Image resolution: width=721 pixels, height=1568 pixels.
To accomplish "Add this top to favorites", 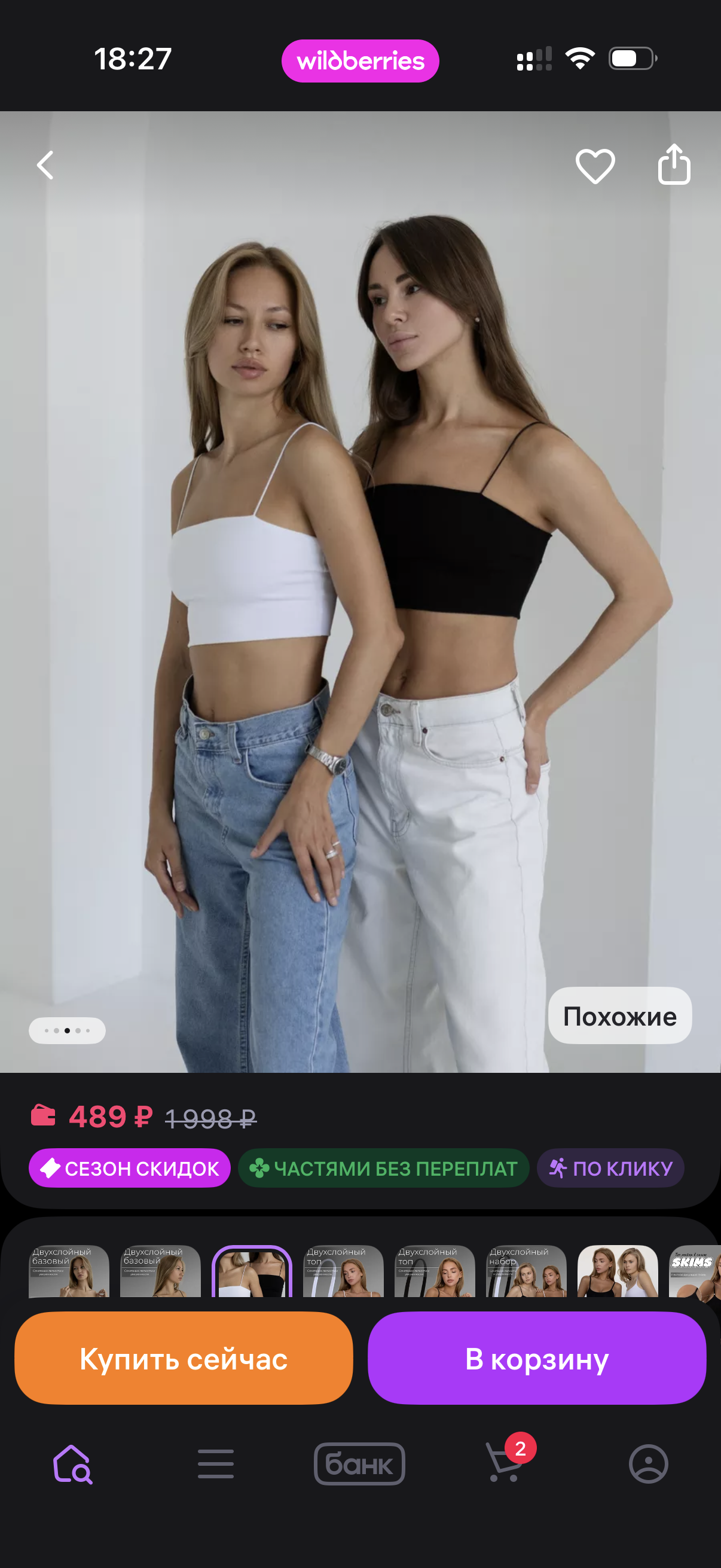I will [x=594, y=166].
